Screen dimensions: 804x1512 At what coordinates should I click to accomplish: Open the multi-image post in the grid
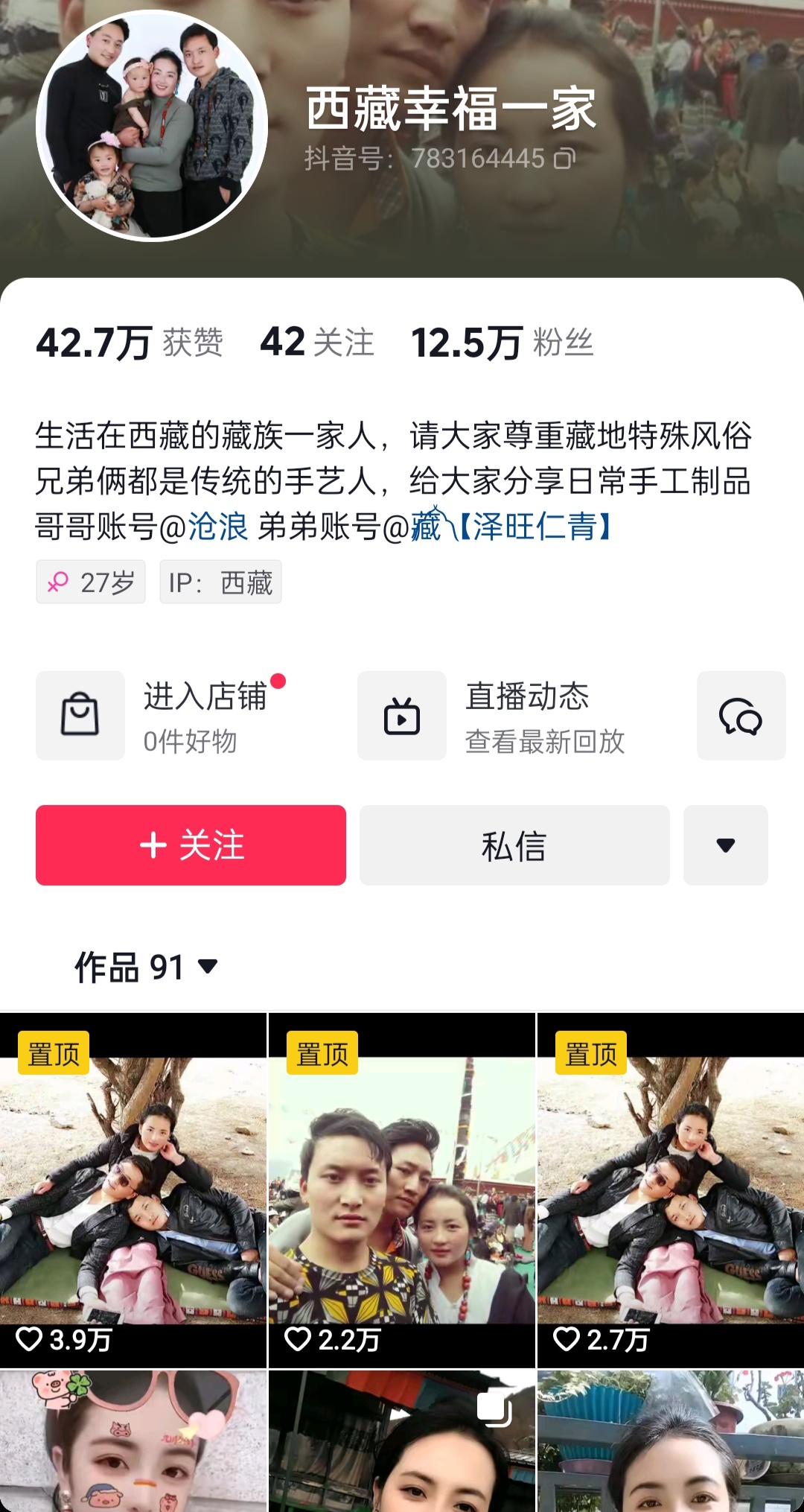402,1441
